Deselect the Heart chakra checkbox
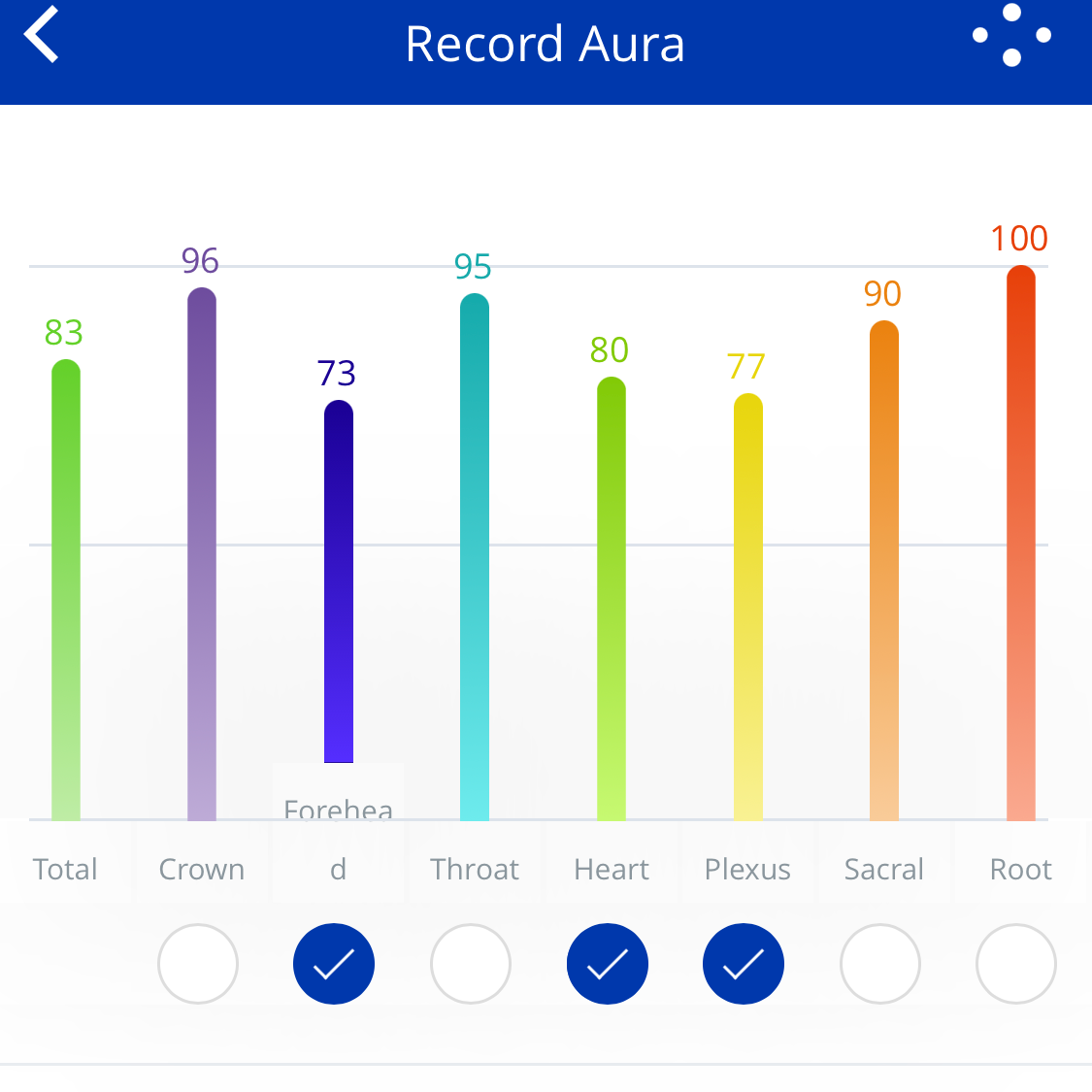Viewport: 1092px width, 1092px height. pos(608,964)
